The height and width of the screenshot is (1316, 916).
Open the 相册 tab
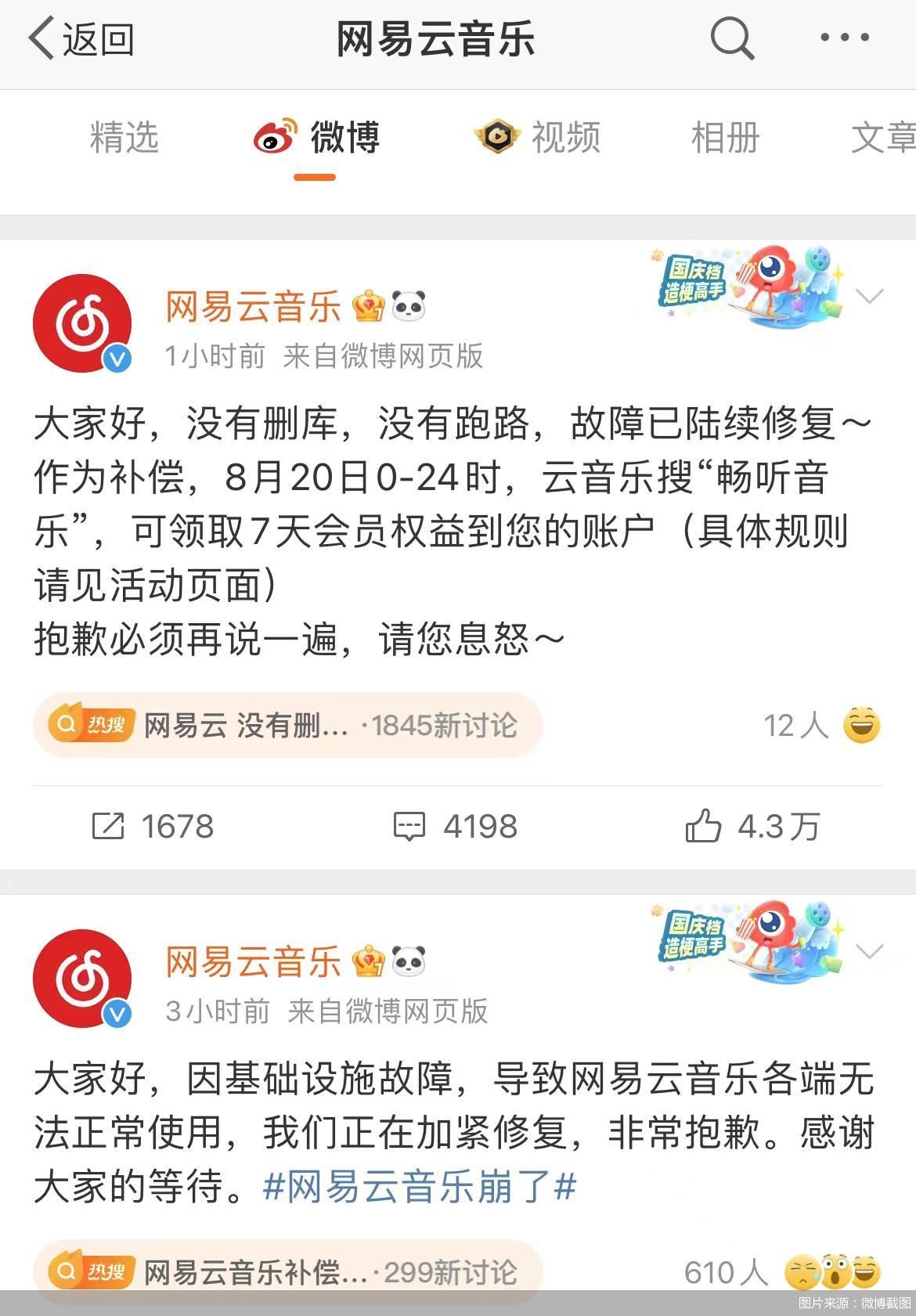[725, 138]
